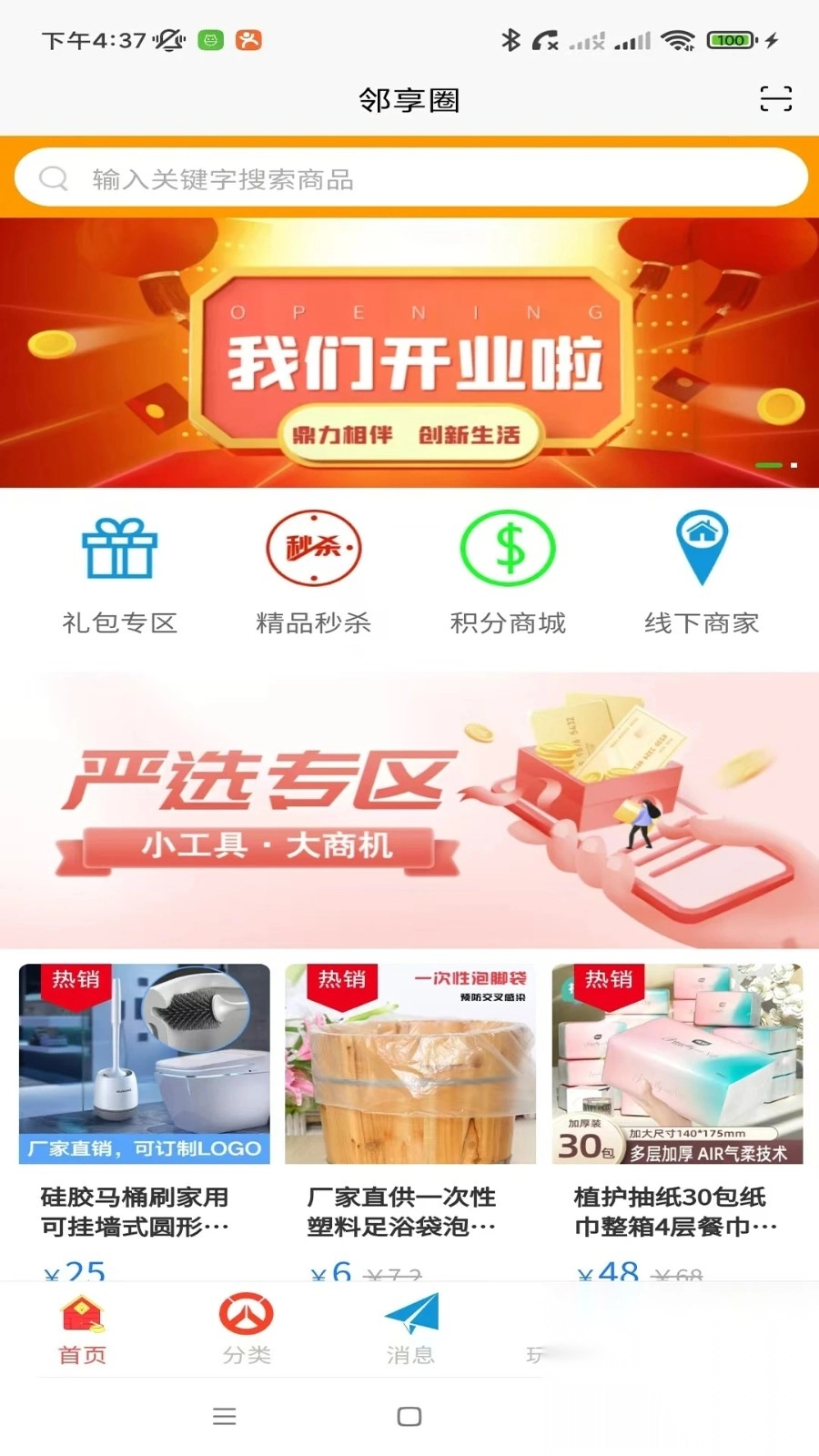Open 积分商城 via the dollar coin icon

508,548
